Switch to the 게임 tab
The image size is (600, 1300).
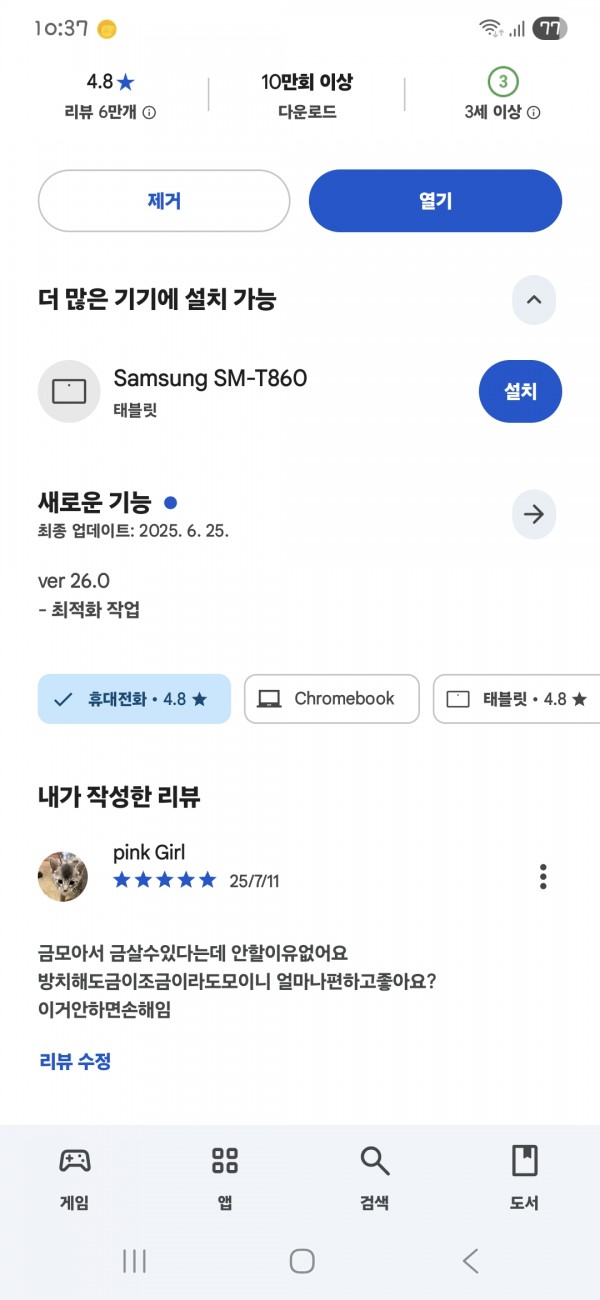[75, 1179]
